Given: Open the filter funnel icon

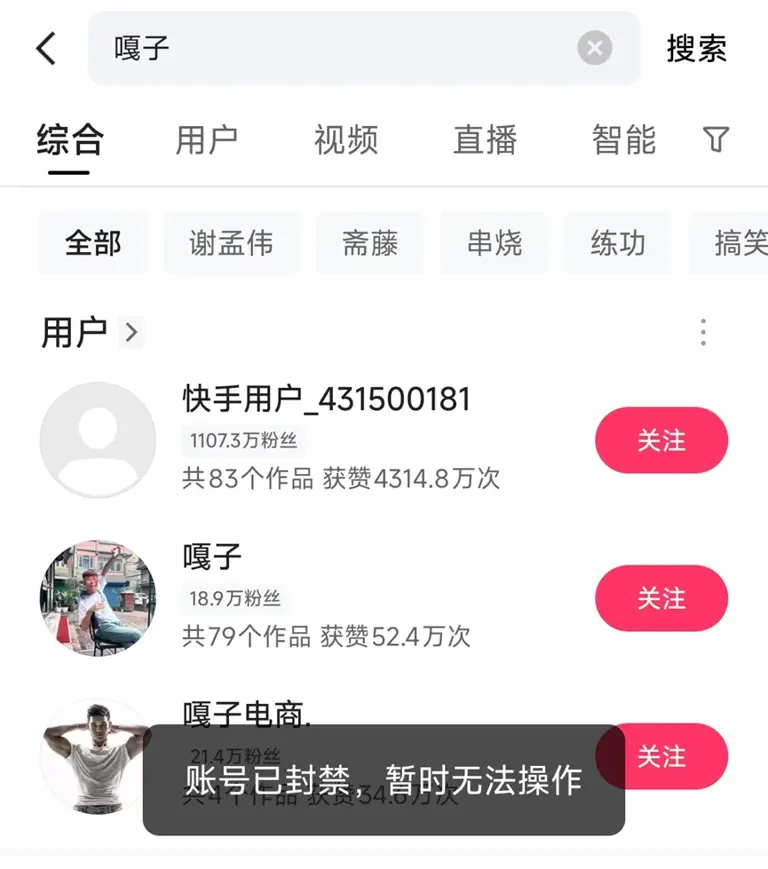Looking at the screenshot, I should [x=714, y=141].
